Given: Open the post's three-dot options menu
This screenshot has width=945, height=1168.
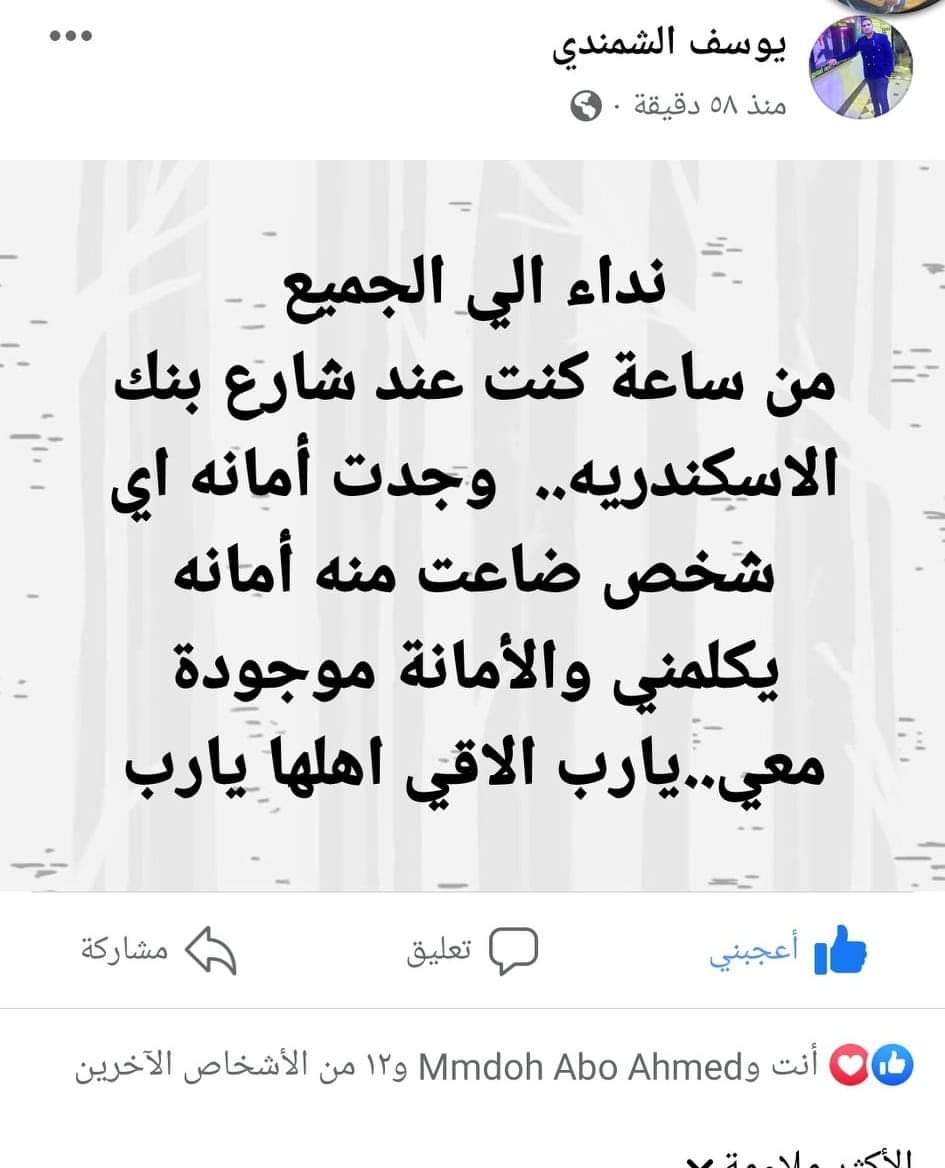Looking at the screenshot, I should (x=71, y=37).
